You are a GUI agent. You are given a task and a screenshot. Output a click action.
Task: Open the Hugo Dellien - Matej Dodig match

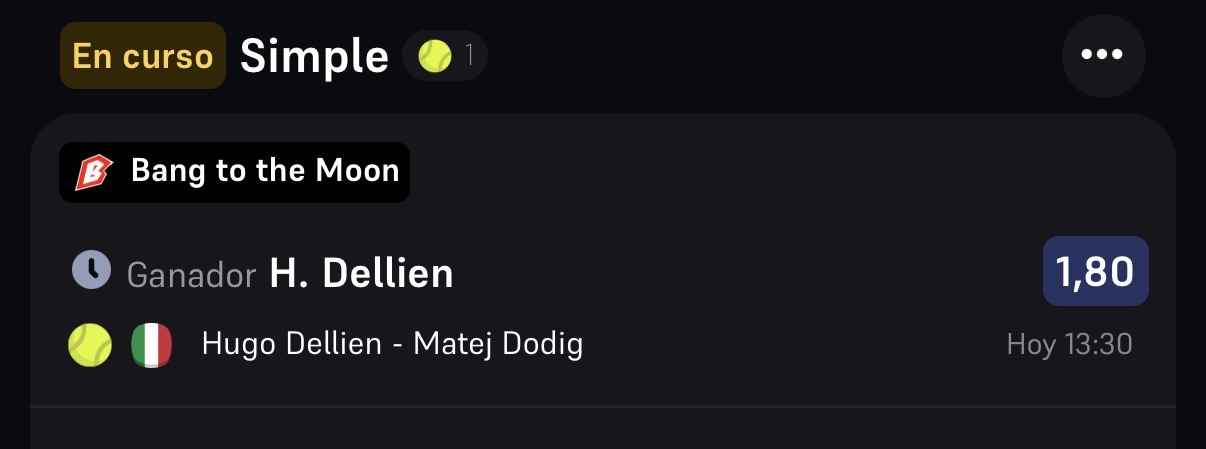[x=392, y=345]
